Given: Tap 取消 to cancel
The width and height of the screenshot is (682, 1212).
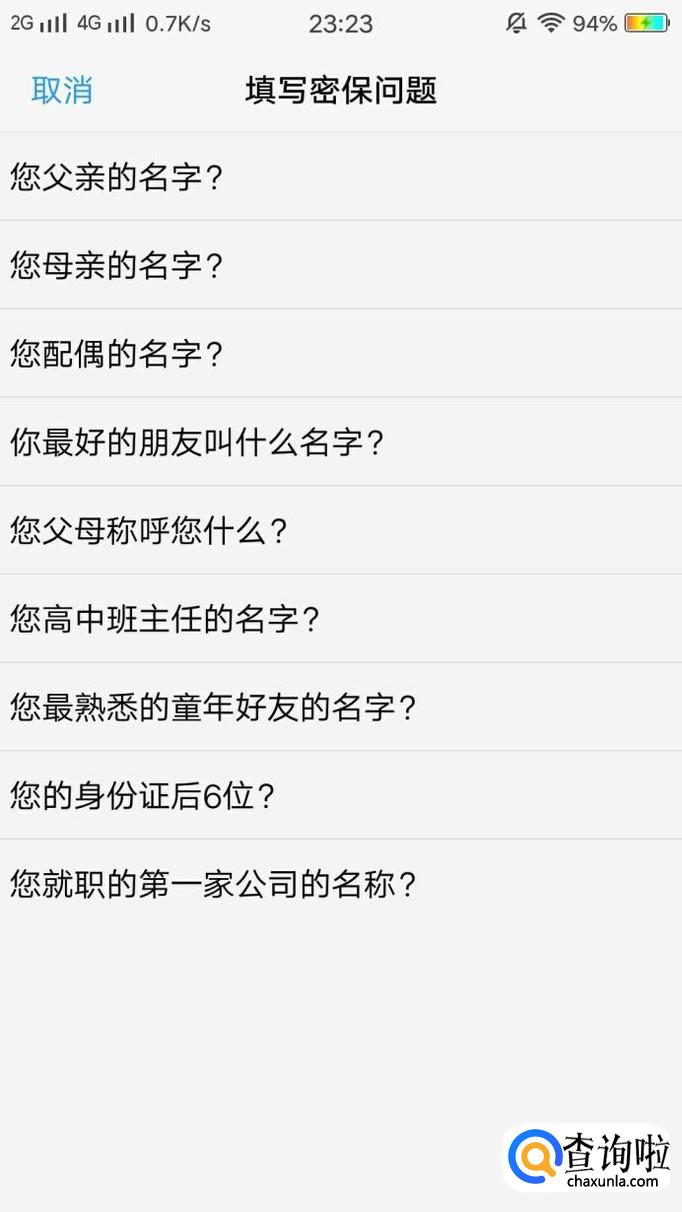Looking at the screenshot, I should pyautogui.click(x=62, y=90).
